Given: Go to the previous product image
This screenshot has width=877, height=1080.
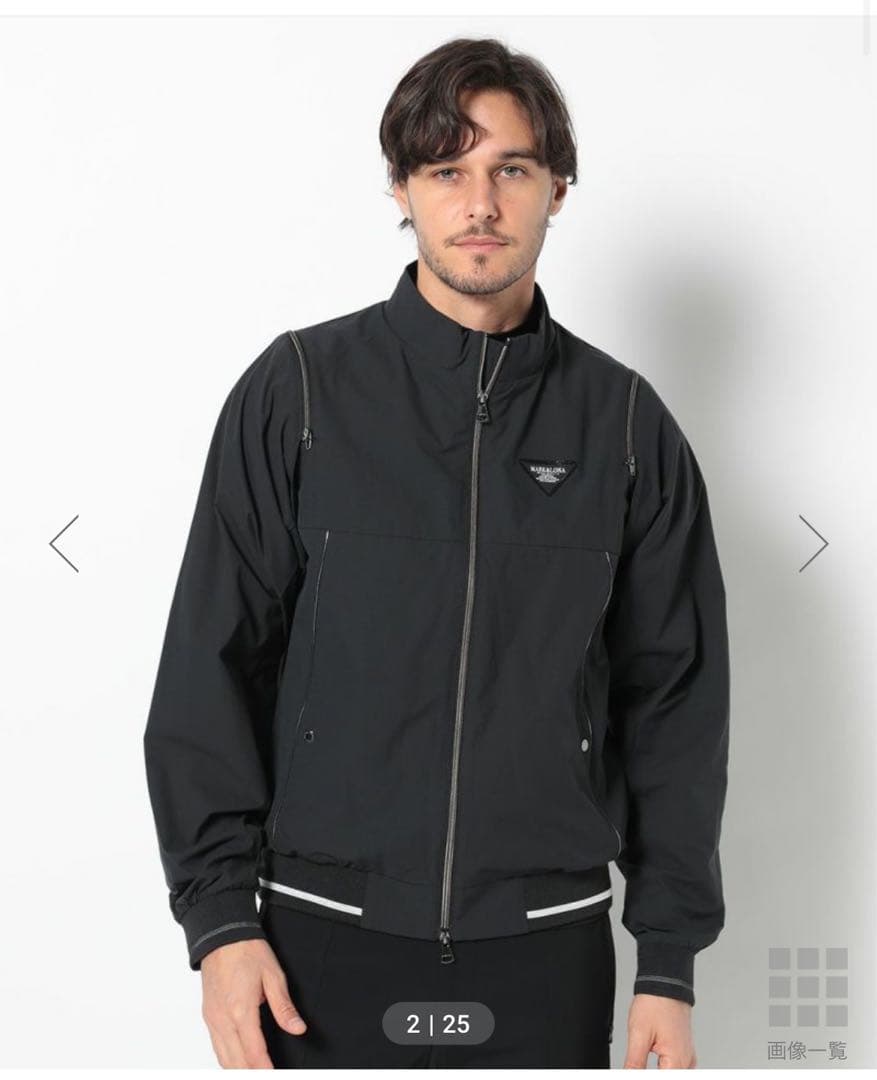Looking at the screenshot, I should coord(64,544).
